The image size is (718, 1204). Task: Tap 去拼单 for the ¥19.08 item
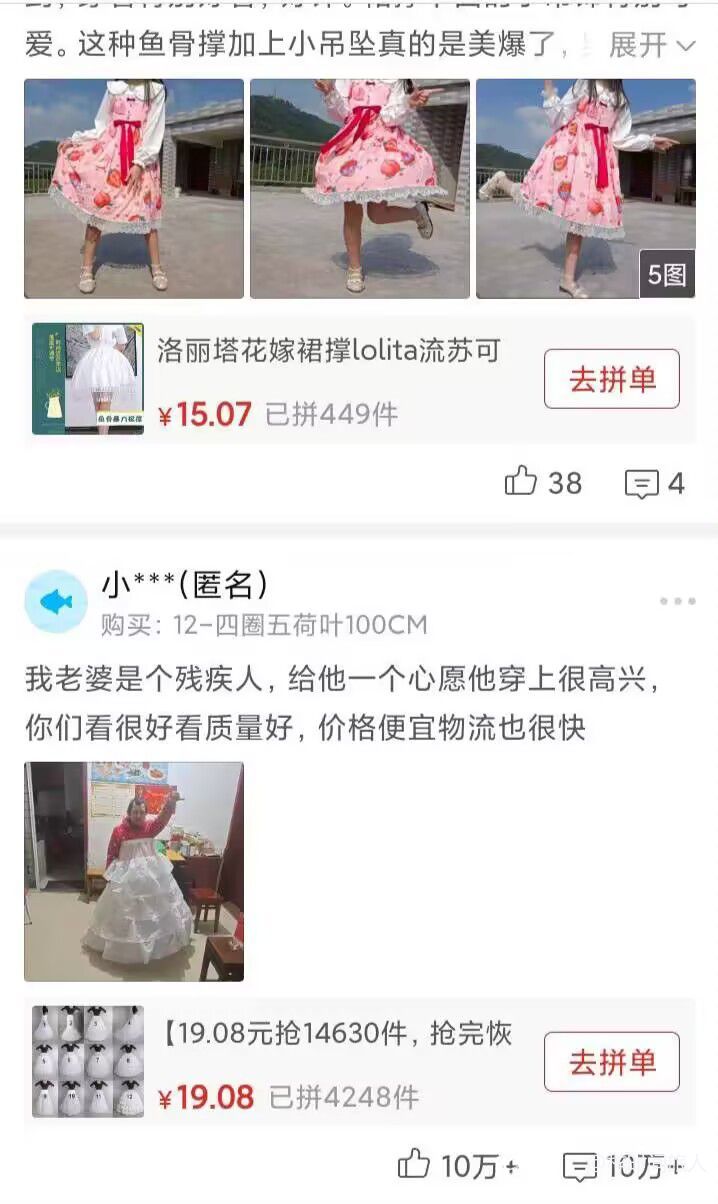point(611,1062)
